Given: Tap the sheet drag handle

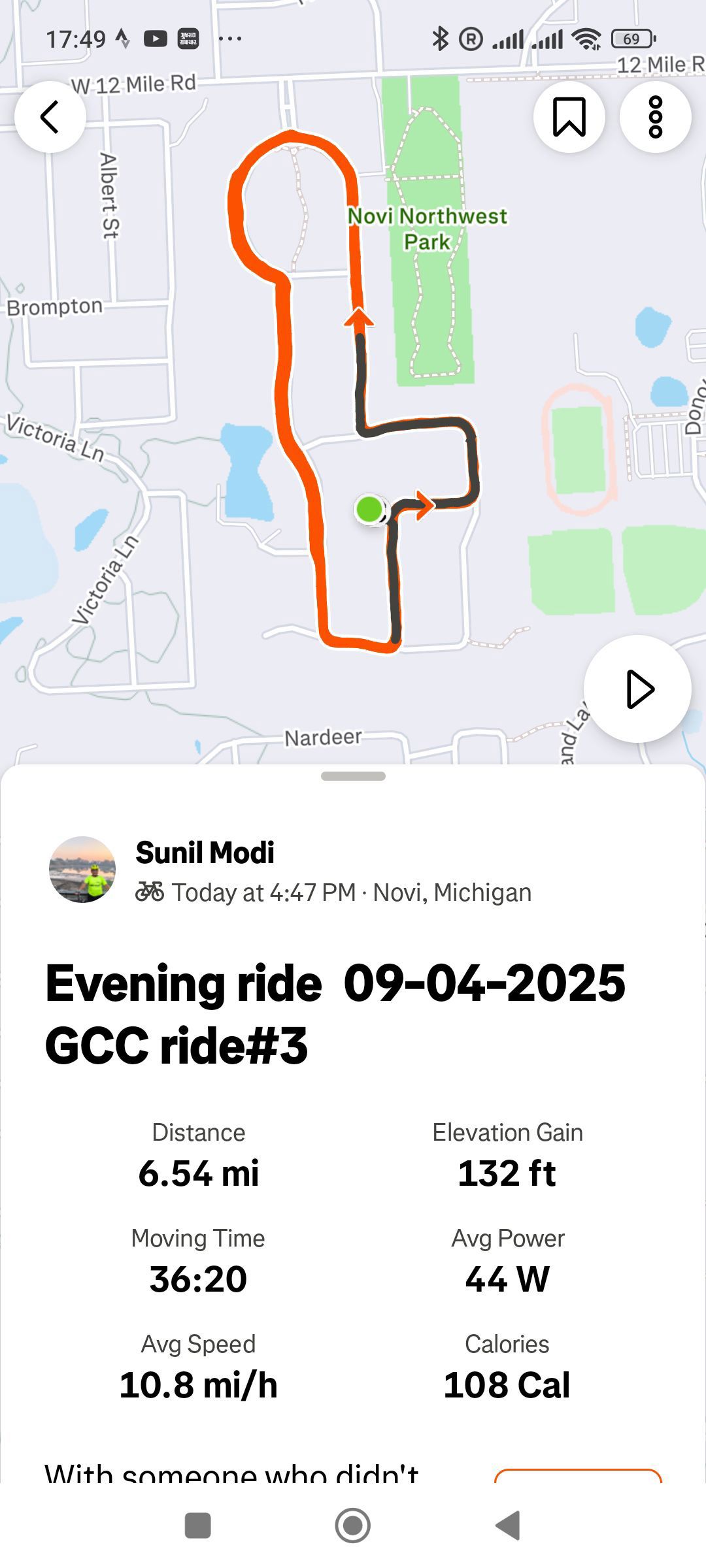Looking at the screenshot, I should (353, 776).
